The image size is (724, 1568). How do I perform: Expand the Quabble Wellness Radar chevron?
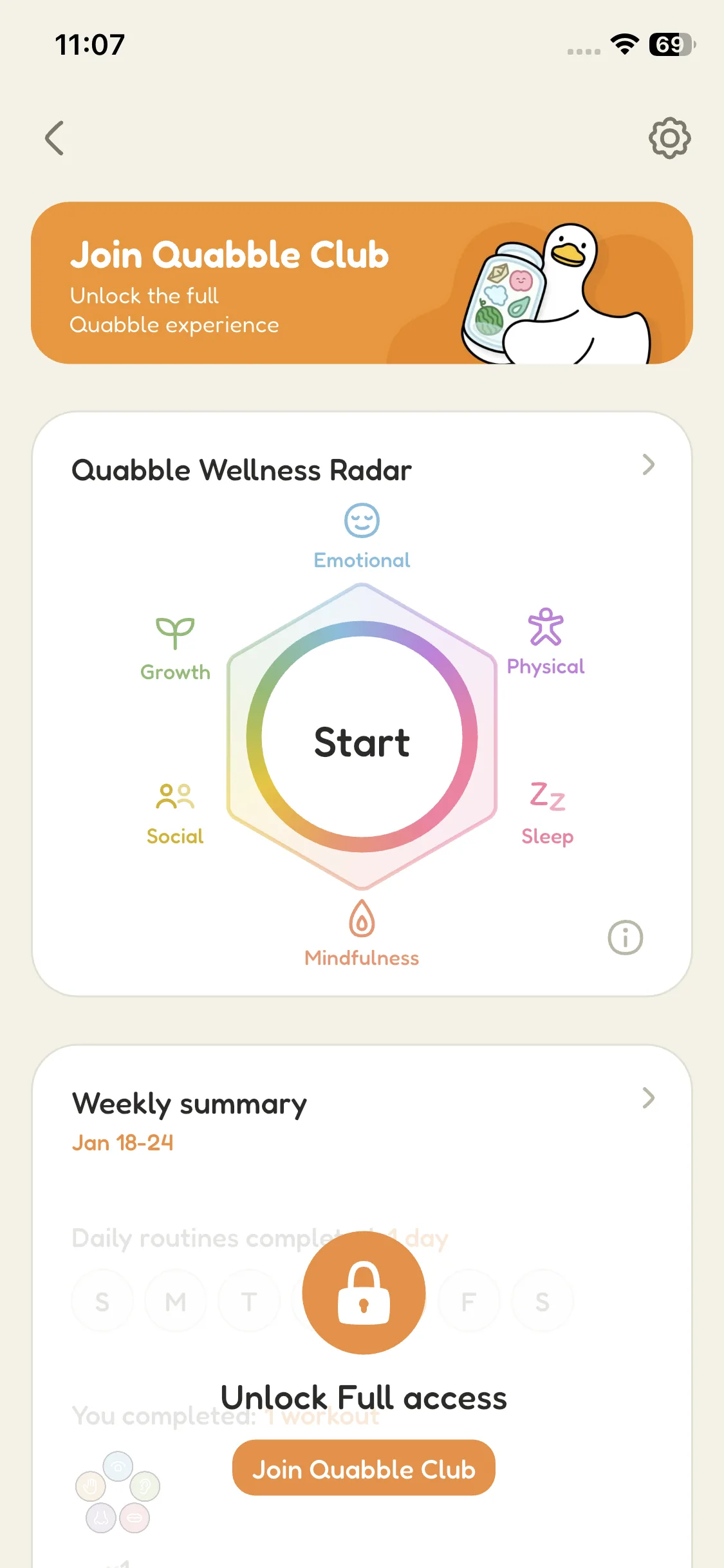648,465
